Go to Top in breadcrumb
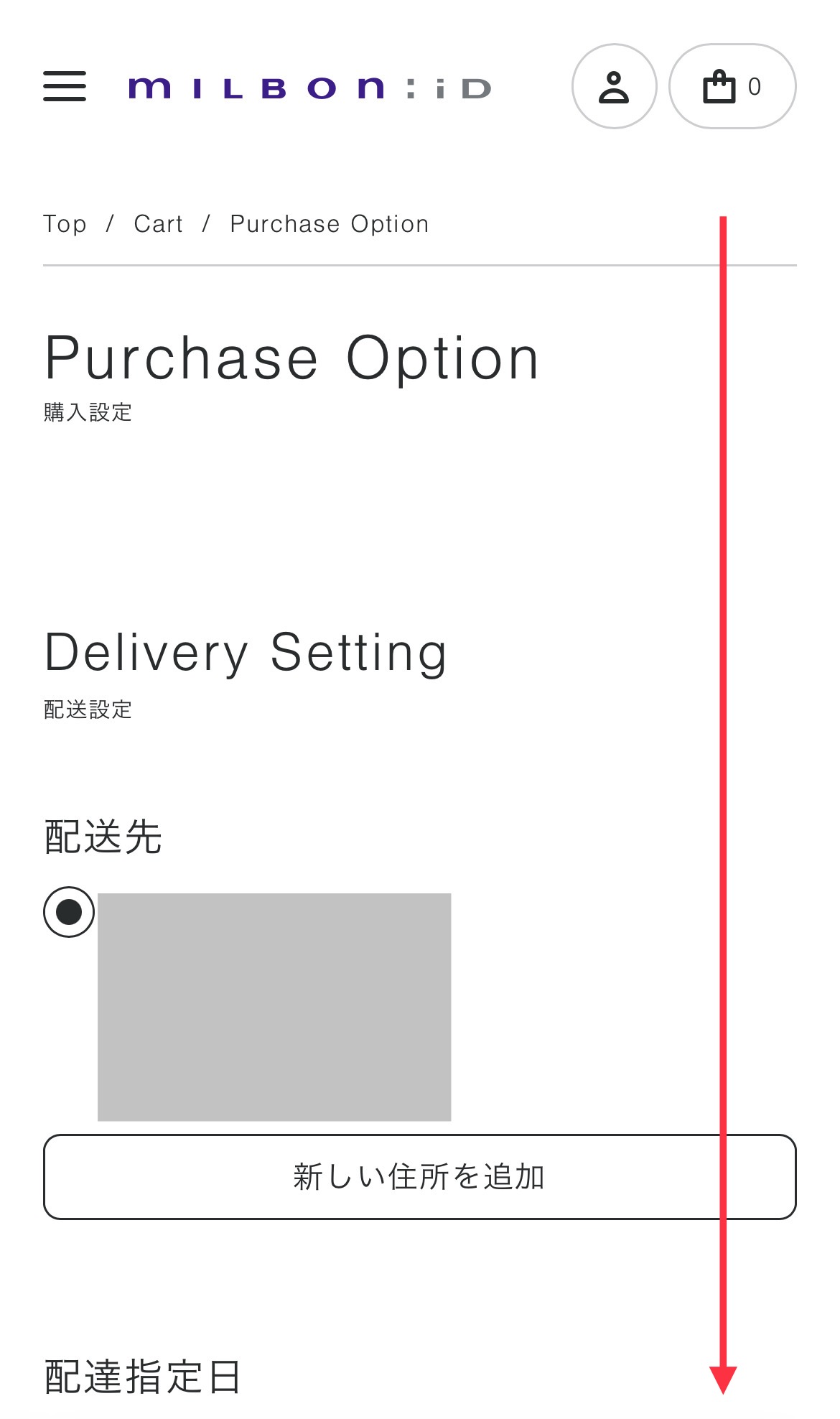The height and width of the screenshot is (1419, 840). pyautogui.click(x=65, y=224)
